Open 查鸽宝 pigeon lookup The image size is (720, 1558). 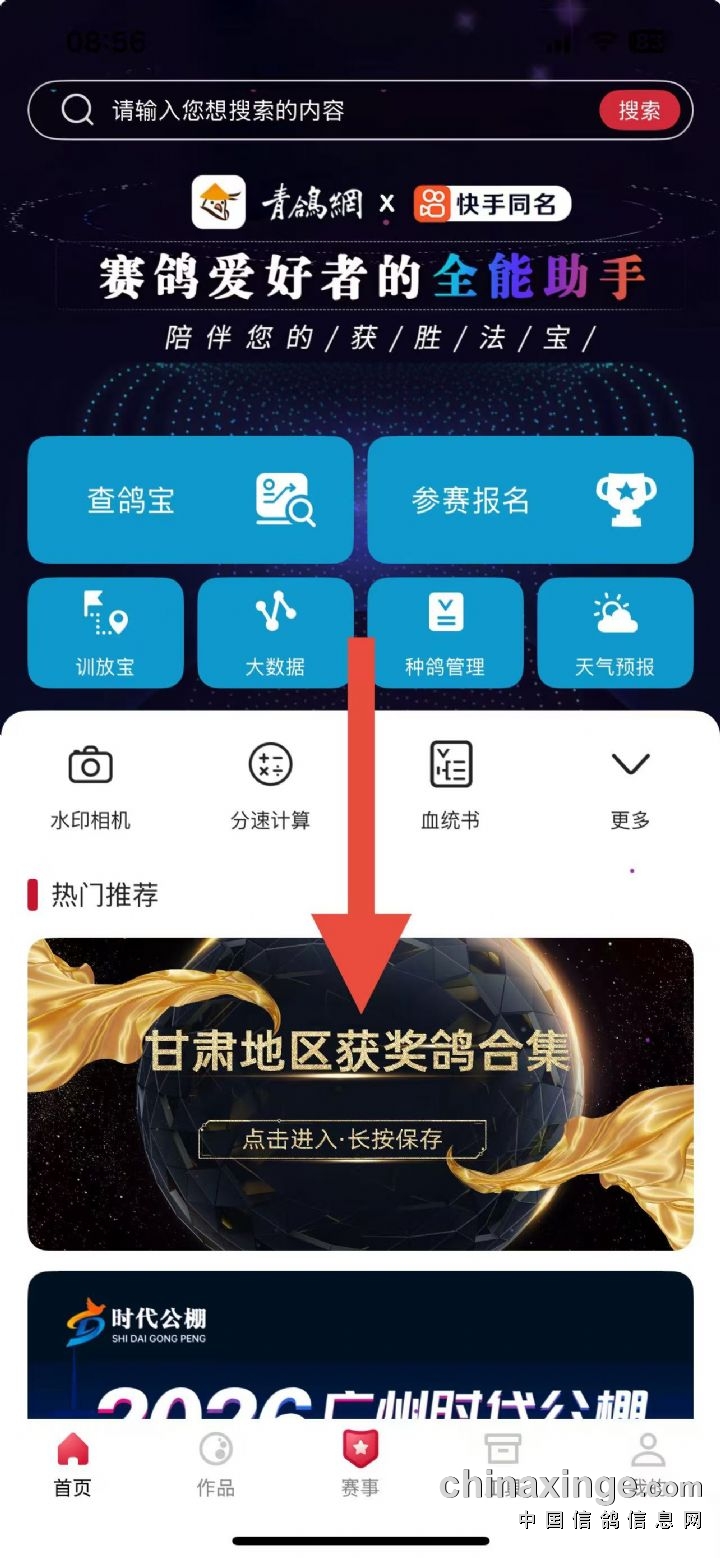point(190,500)
